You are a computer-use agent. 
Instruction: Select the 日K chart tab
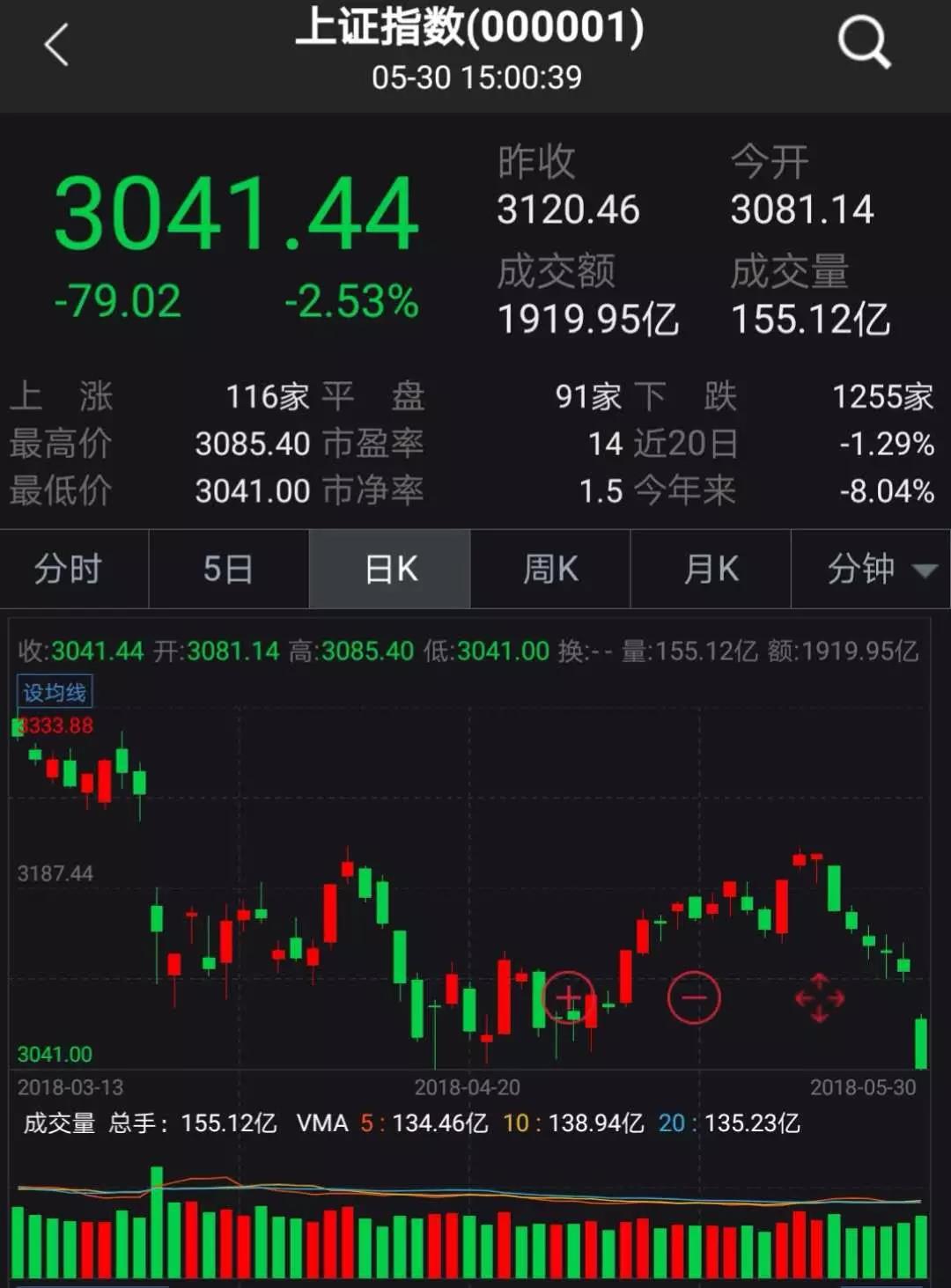[390, 569]
